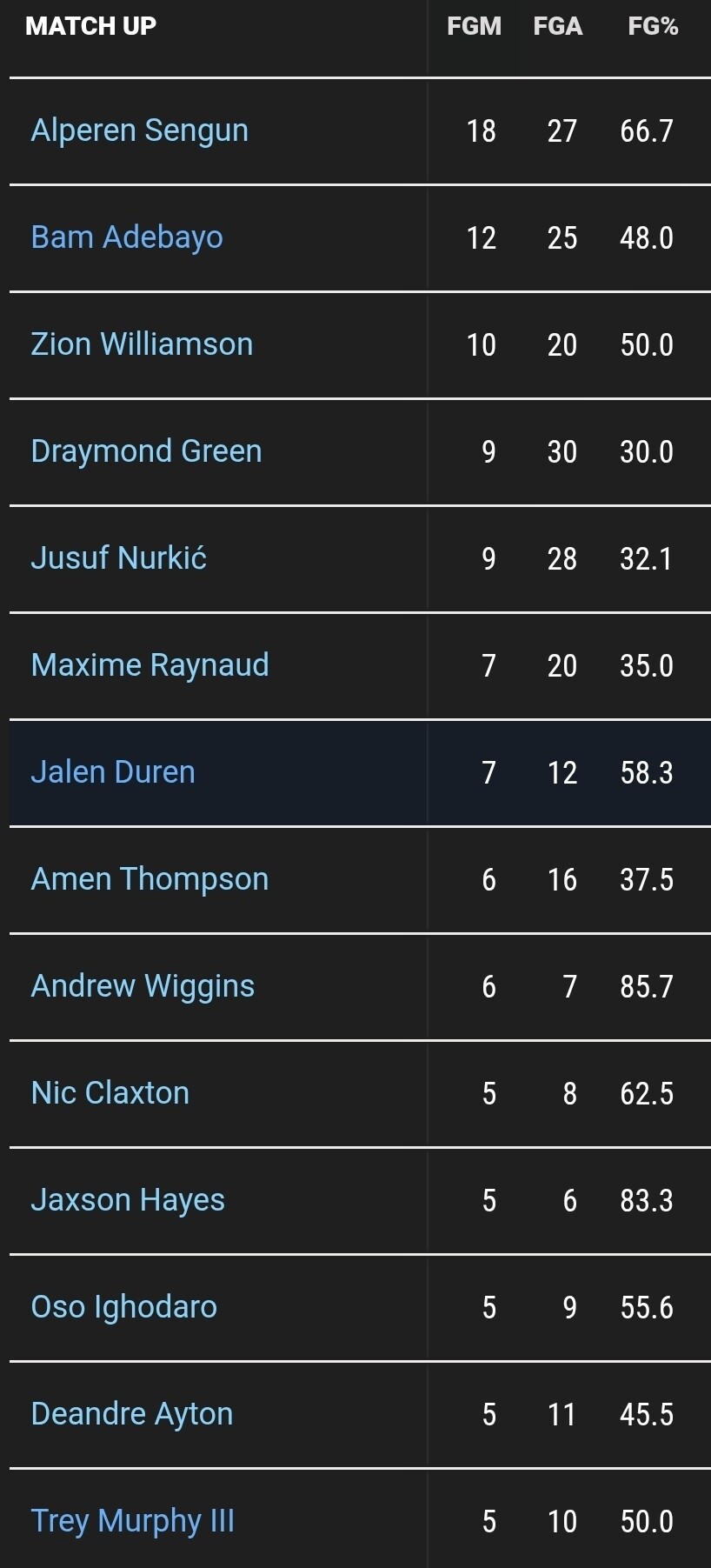Image resolution: width=711 pixels, height=1568 pixels.
Task: Open Jalen Duren's highlighted matchup link
Action: [x=113, y=772]
